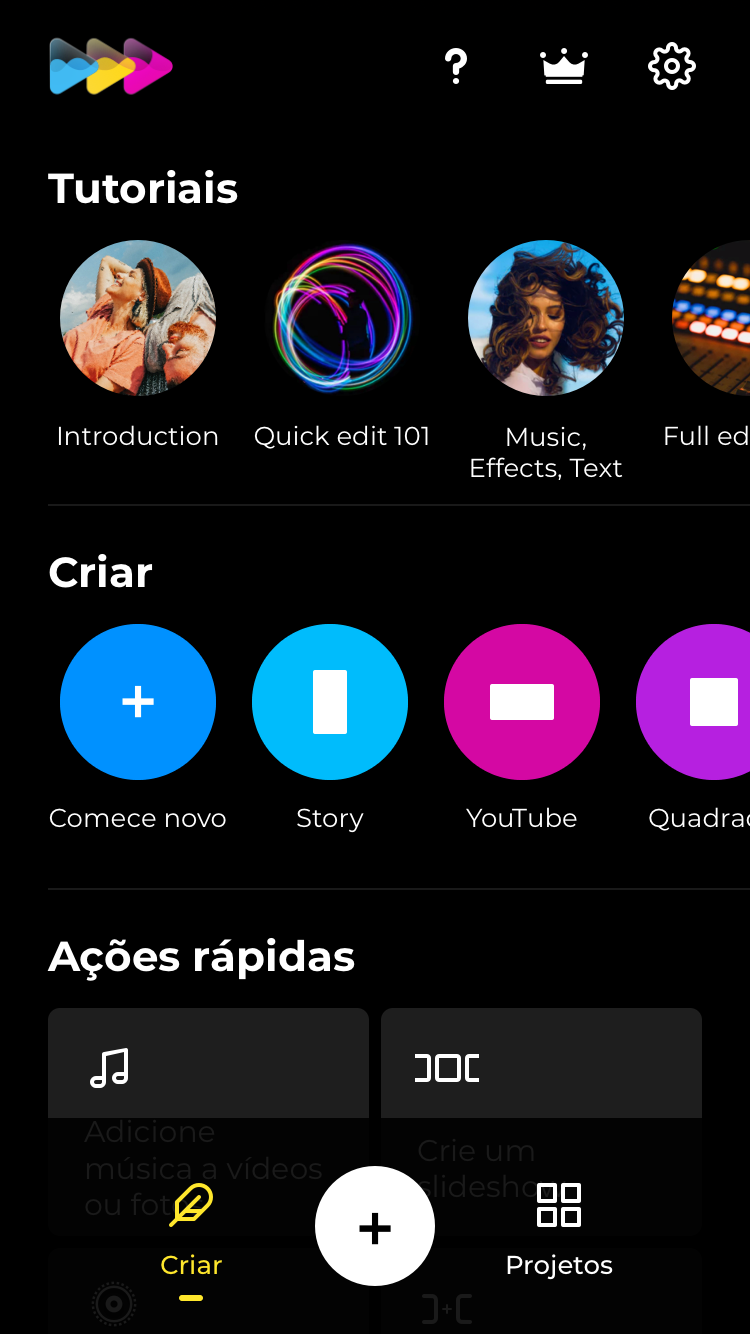The height and width of the screenshot is (1334, 750).
Task: Tap the app logo with colorful arrows
Action: click(x=110, y=65)
